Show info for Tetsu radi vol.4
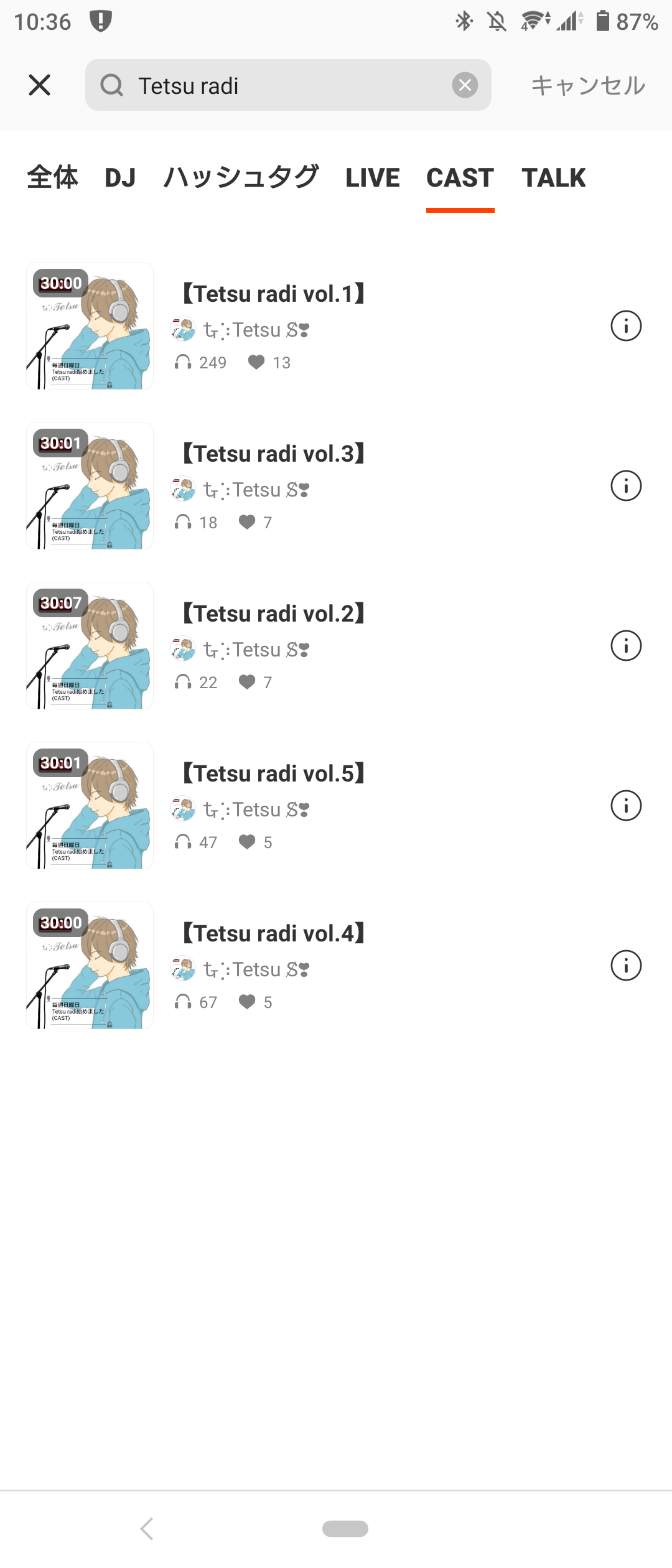The height and width of the screenshot is (1568, 672). tap(625, 966)
